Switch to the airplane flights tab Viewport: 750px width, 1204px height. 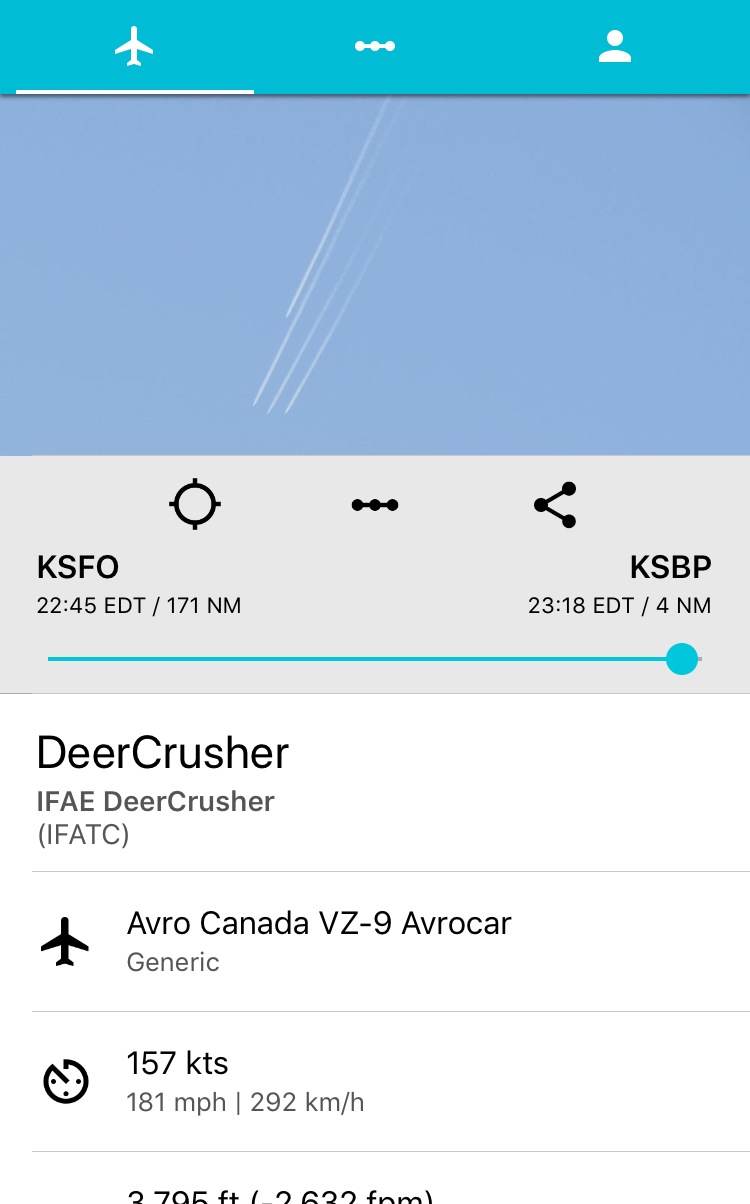click(x=134, y=47)
